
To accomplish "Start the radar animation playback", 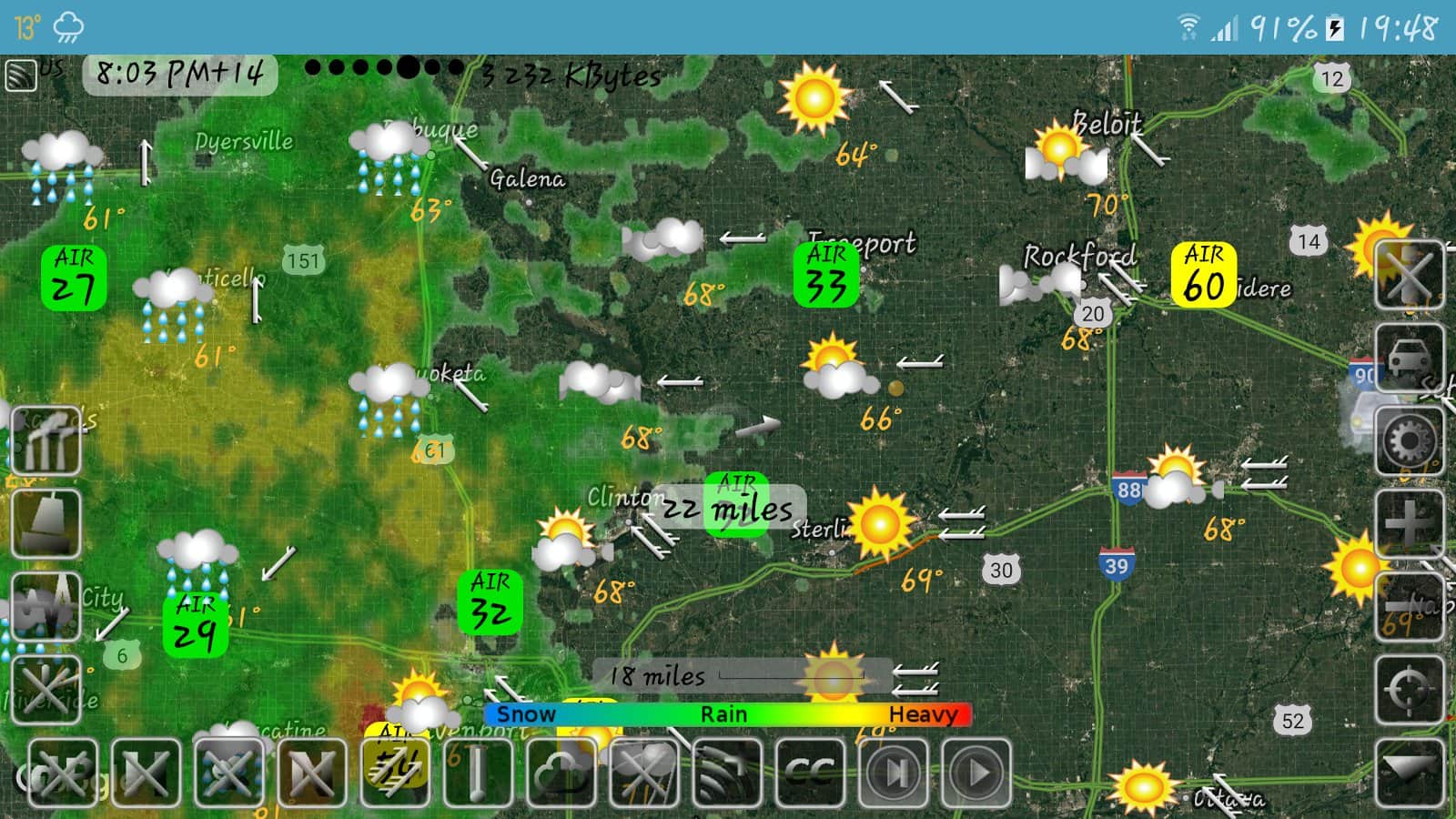I will (976, 773).
